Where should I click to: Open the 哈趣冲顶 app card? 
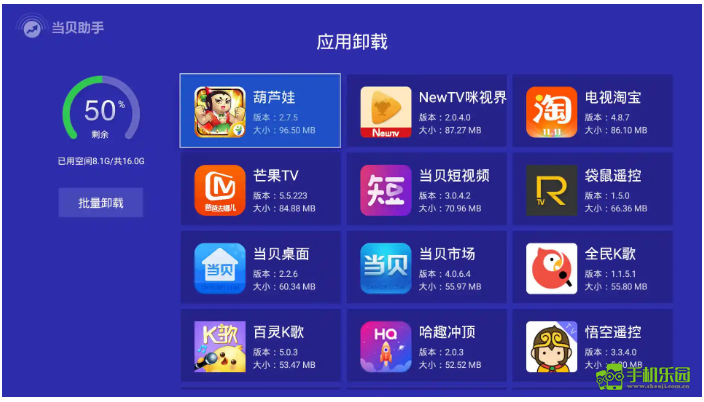pyautogui.click(x=426, y=345)
